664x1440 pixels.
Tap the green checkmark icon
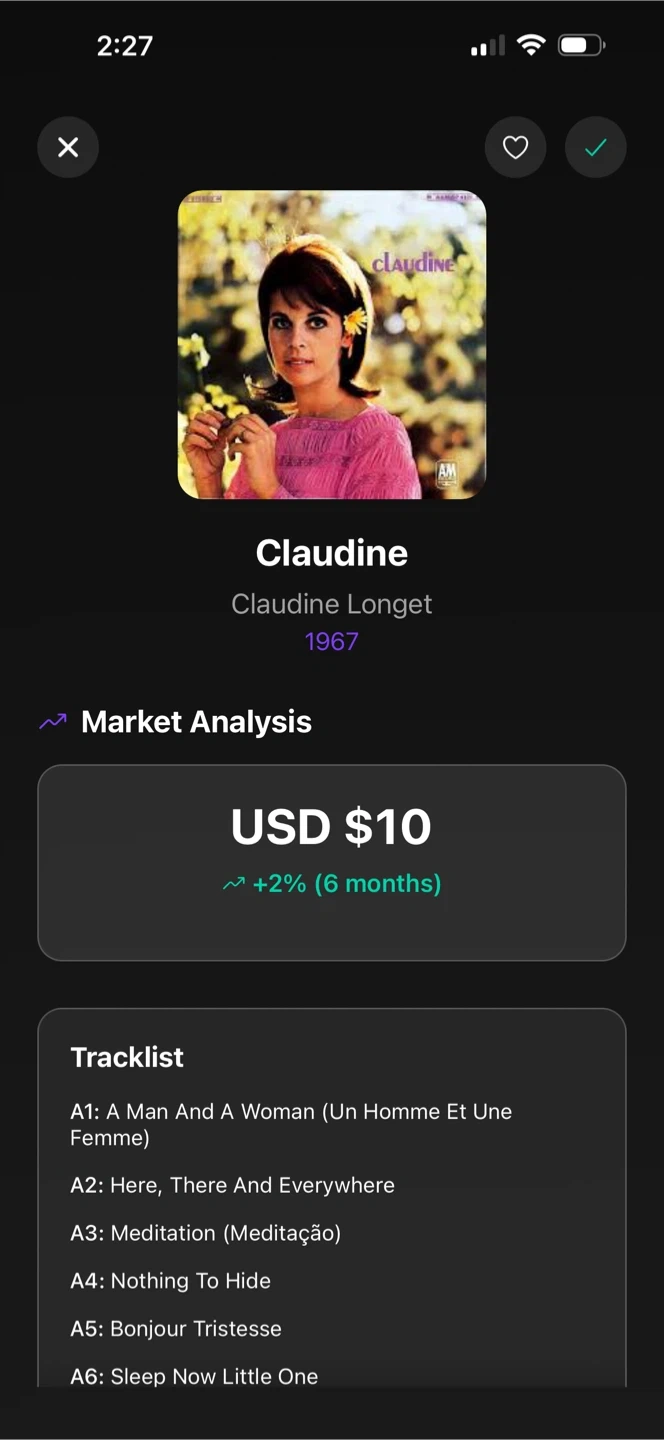click(596, 148)
